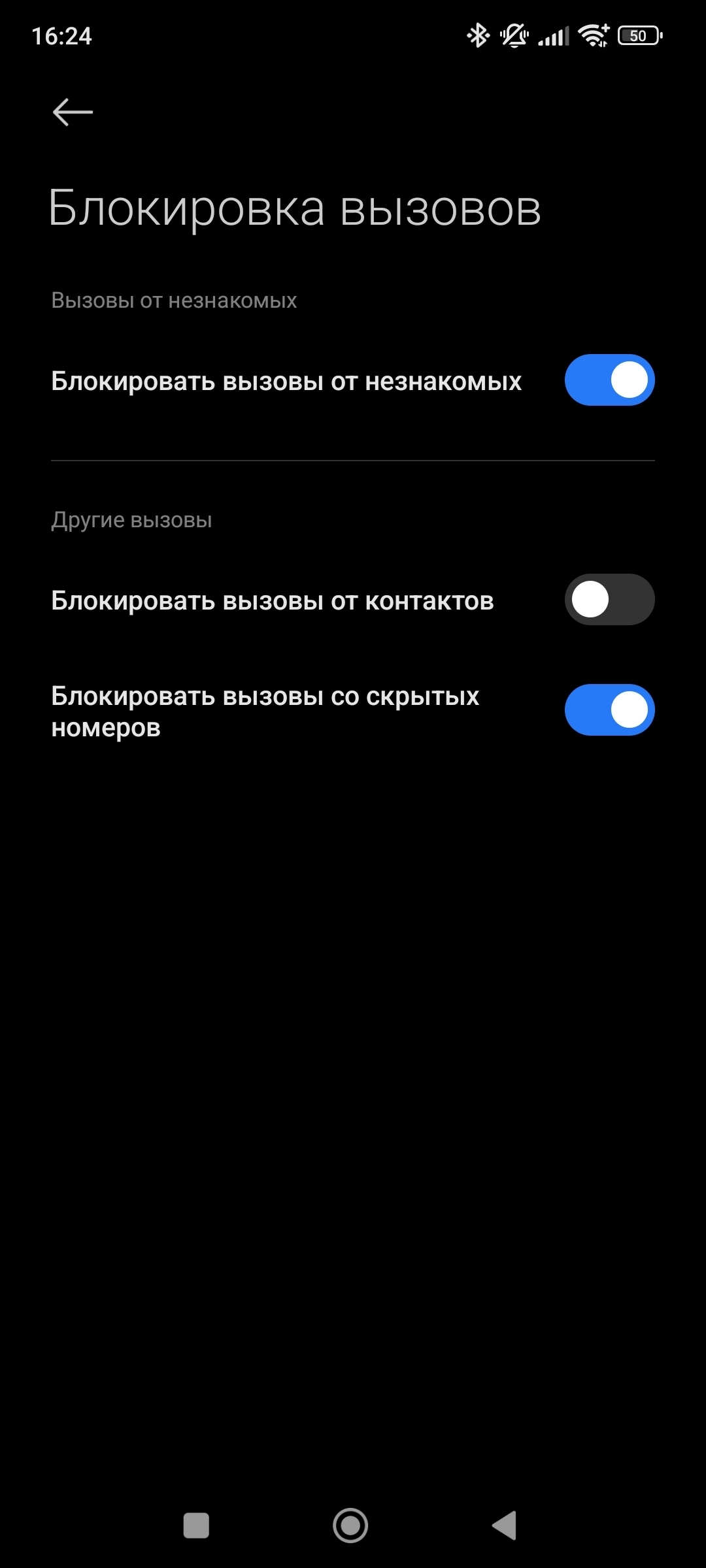Turn off Блокировать вызовы со скрытых номеров
706x1568 pixels.
609,710
